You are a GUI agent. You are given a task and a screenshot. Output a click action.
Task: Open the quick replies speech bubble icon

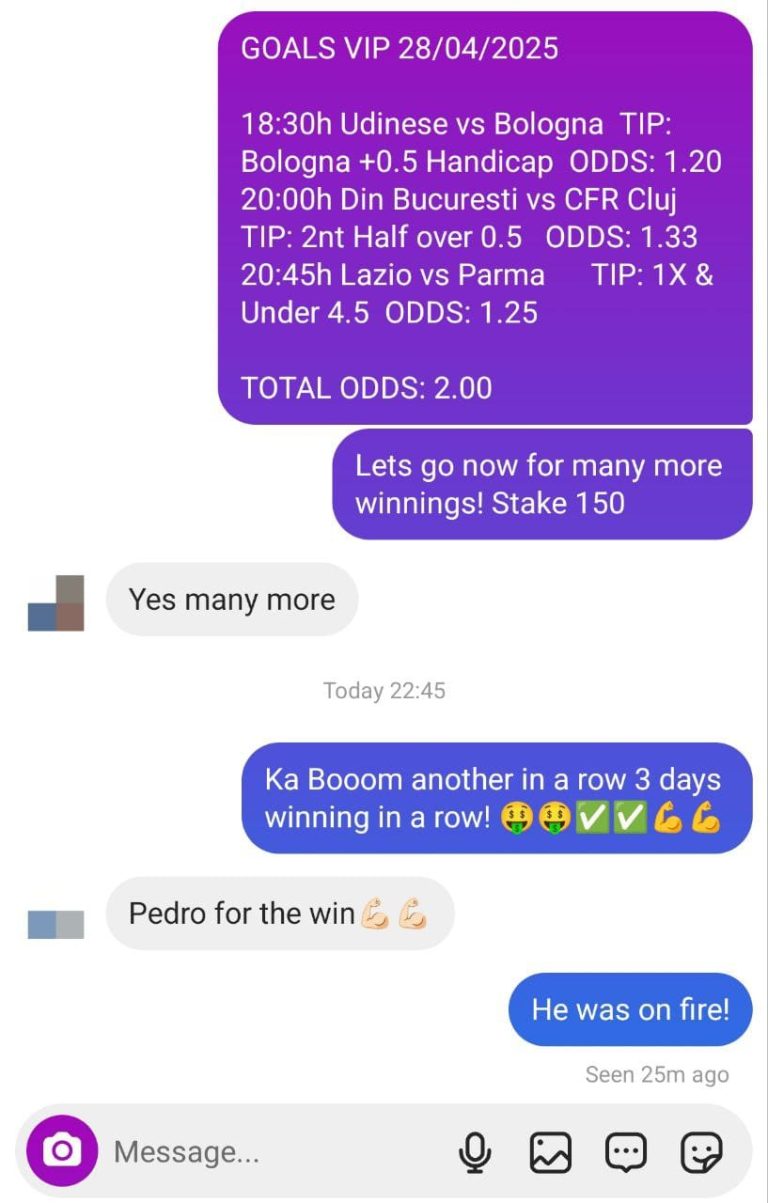(x=626, y=1152)
